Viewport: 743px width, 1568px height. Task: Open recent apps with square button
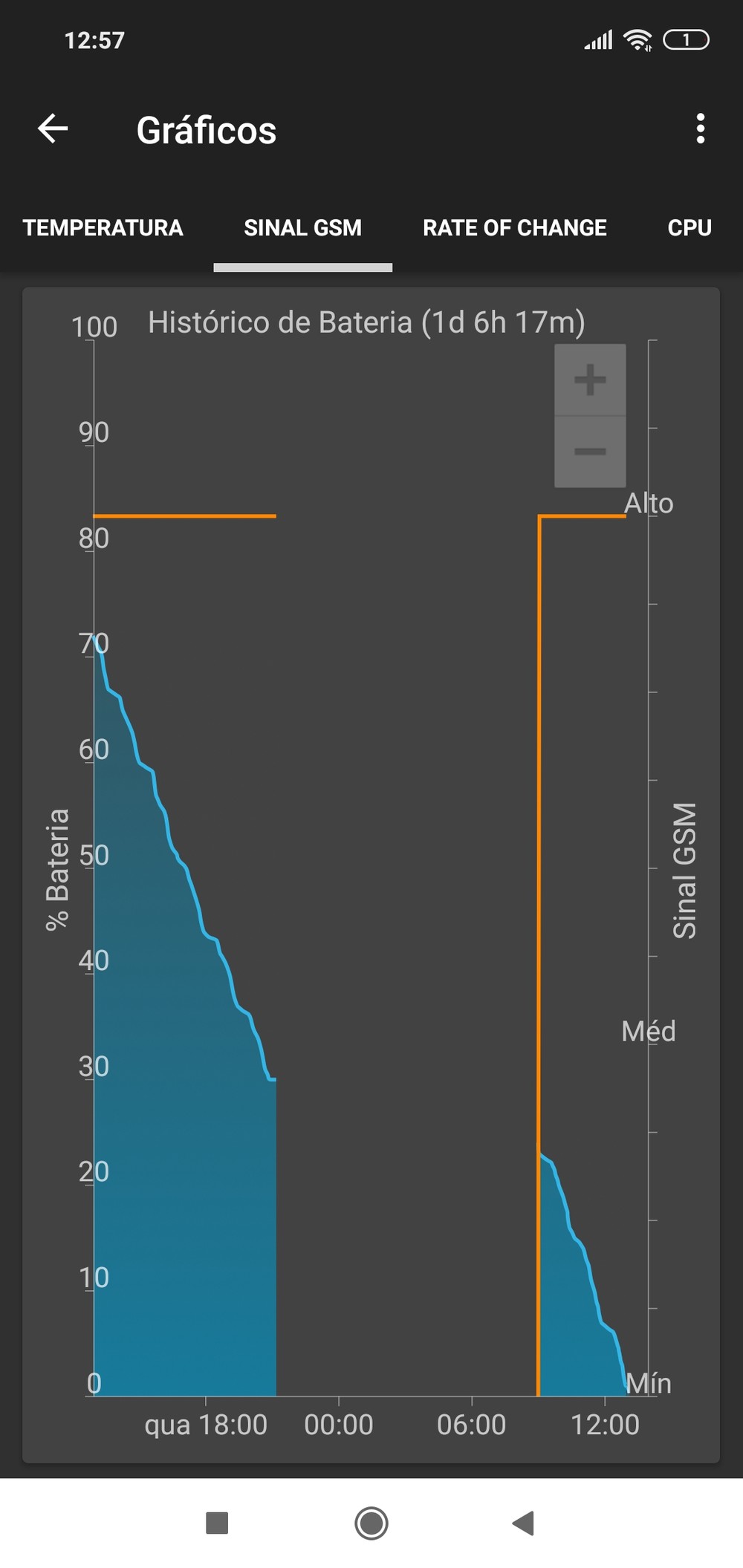pos(217,1523)
